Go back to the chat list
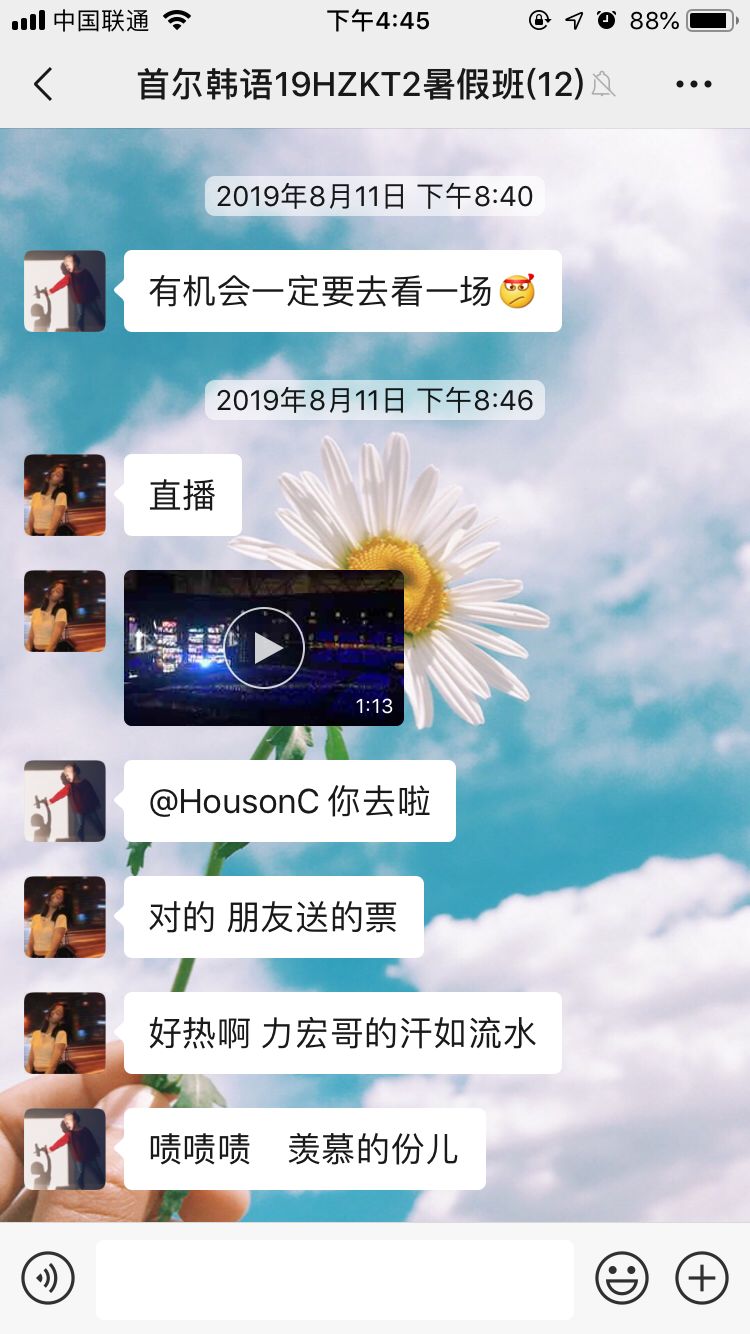This screenshot has height=1334, width=750. coord(43,85)
